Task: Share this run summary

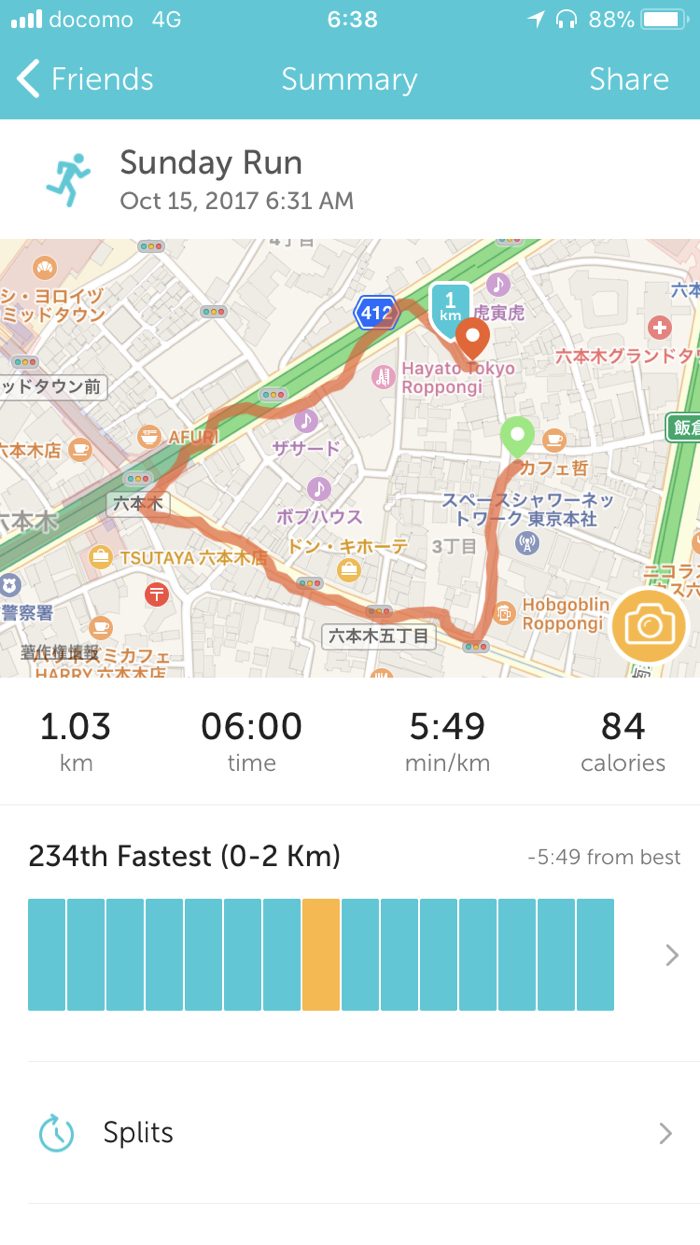Action: tap(628, 79)
